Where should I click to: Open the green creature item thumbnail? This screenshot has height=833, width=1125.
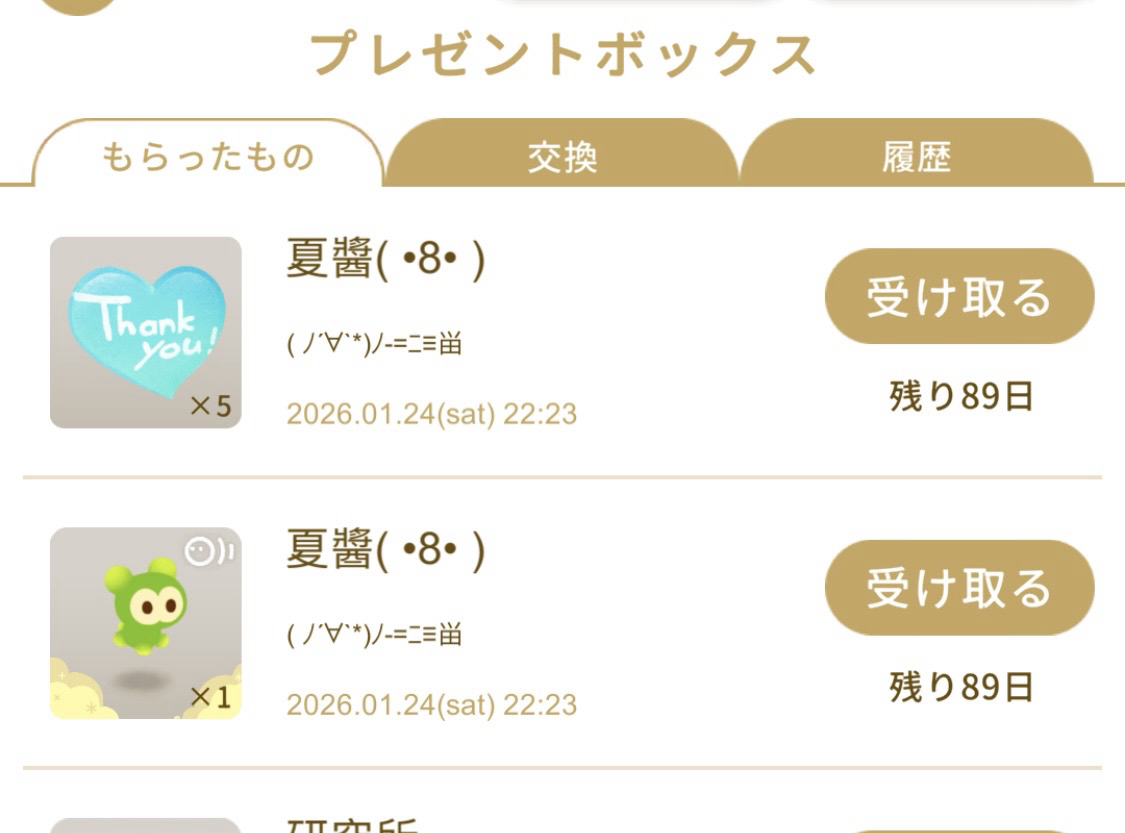coord(146,623)
